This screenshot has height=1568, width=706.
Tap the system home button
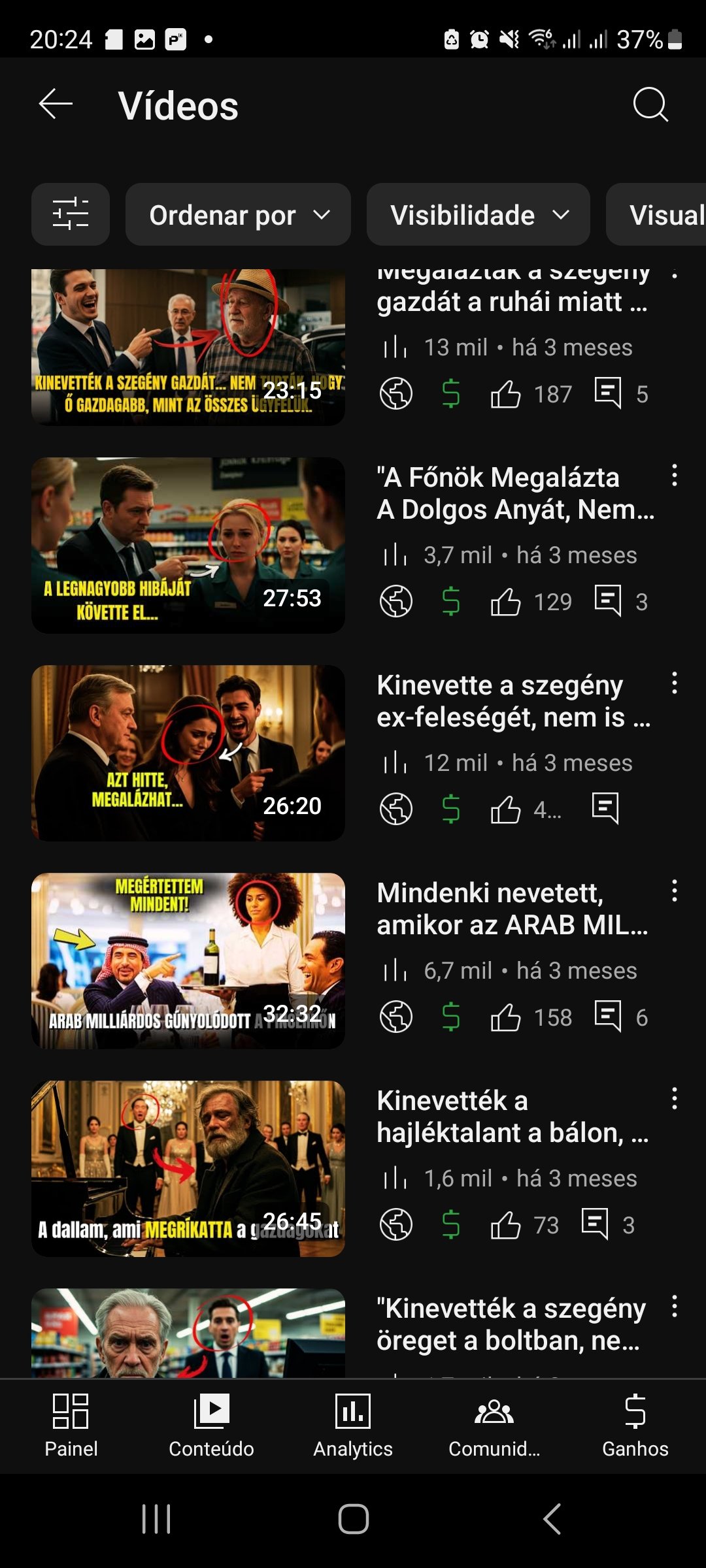tap(353, 1518)
